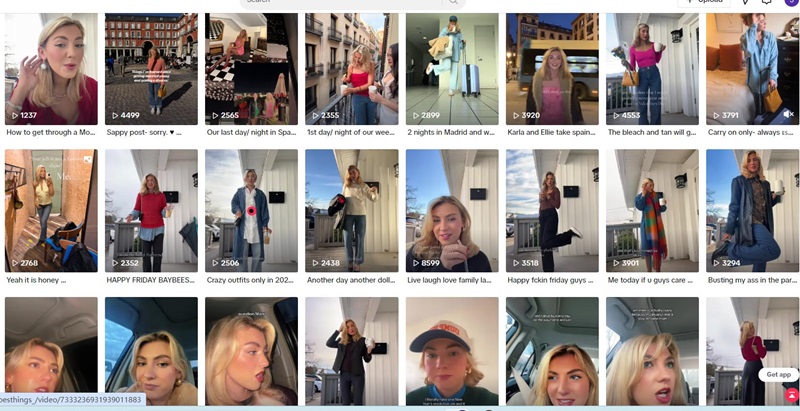Watch 'Another day another doll...' video
800x411 pixels.
tap(351, 211)
